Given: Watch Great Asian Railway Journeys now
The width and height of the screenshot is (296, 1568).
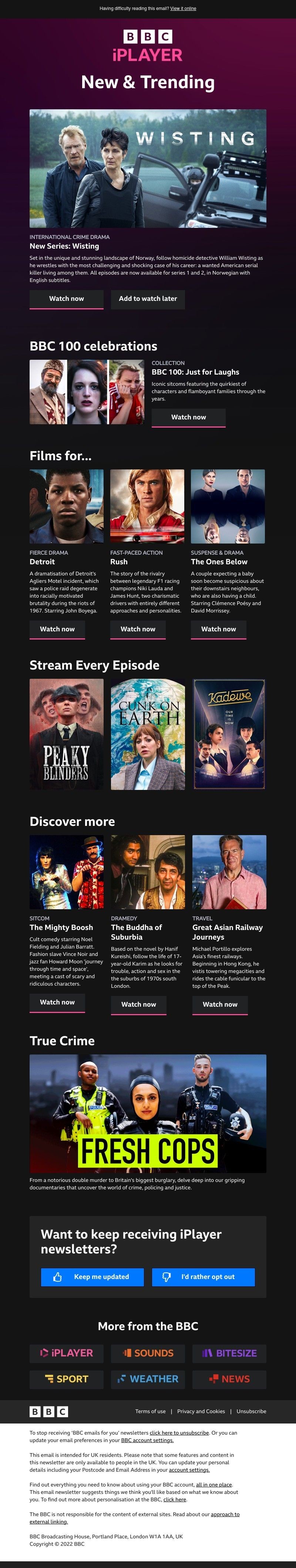Looking at the screenshot, I should (220, 1004).
